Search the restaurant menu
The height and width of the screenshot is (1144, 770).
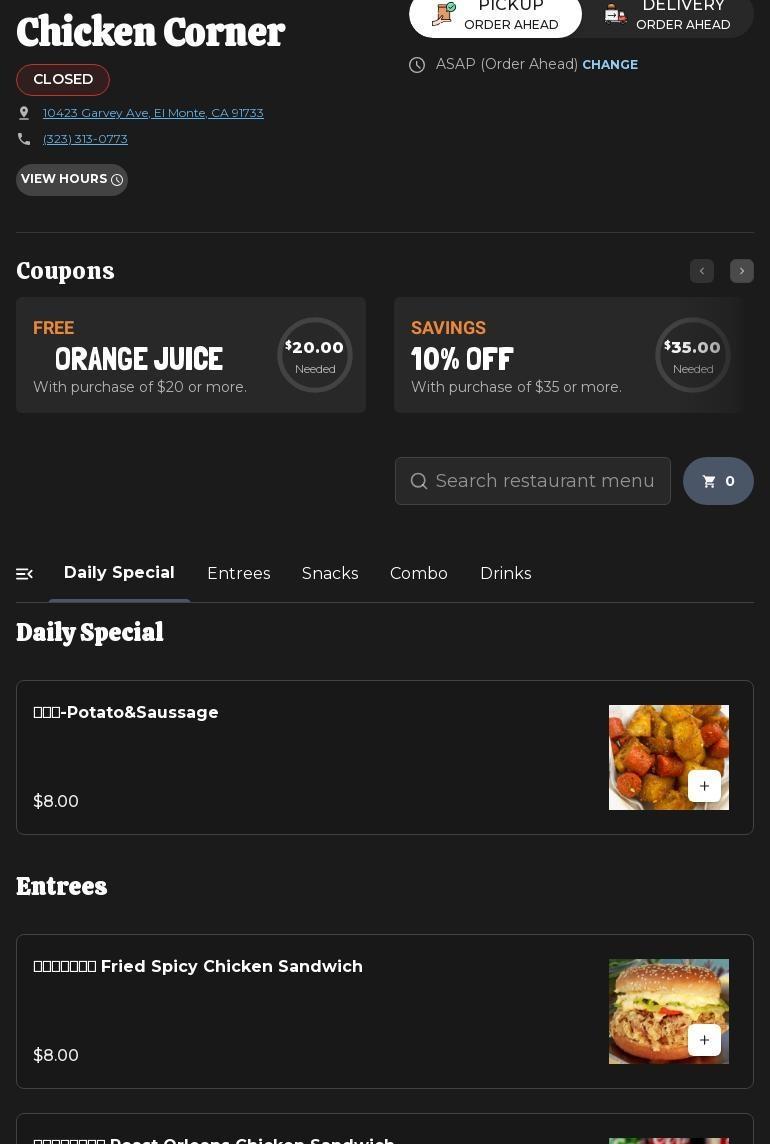click(x=543, y=481)
